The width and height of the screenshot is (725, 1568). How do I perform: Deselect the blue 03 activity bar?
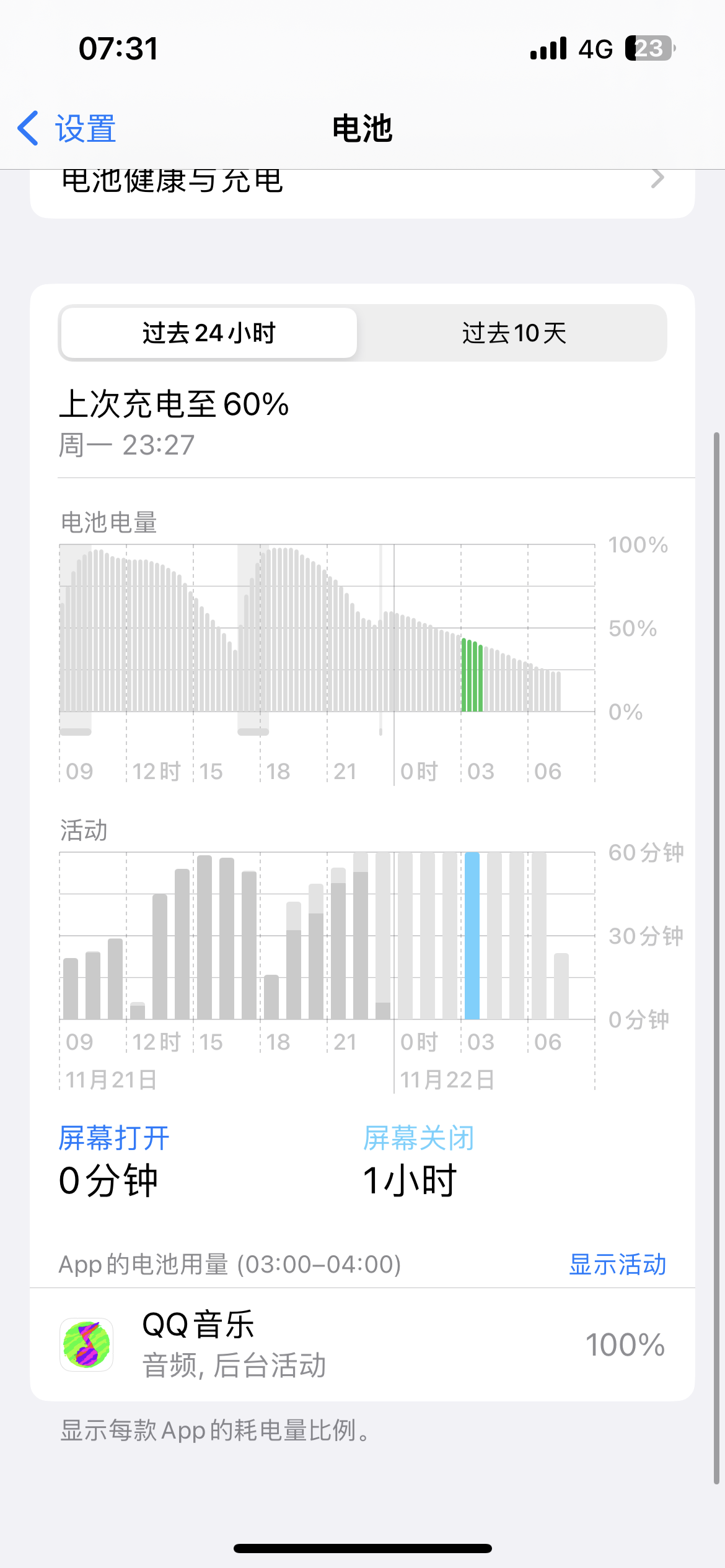point(472,935)
